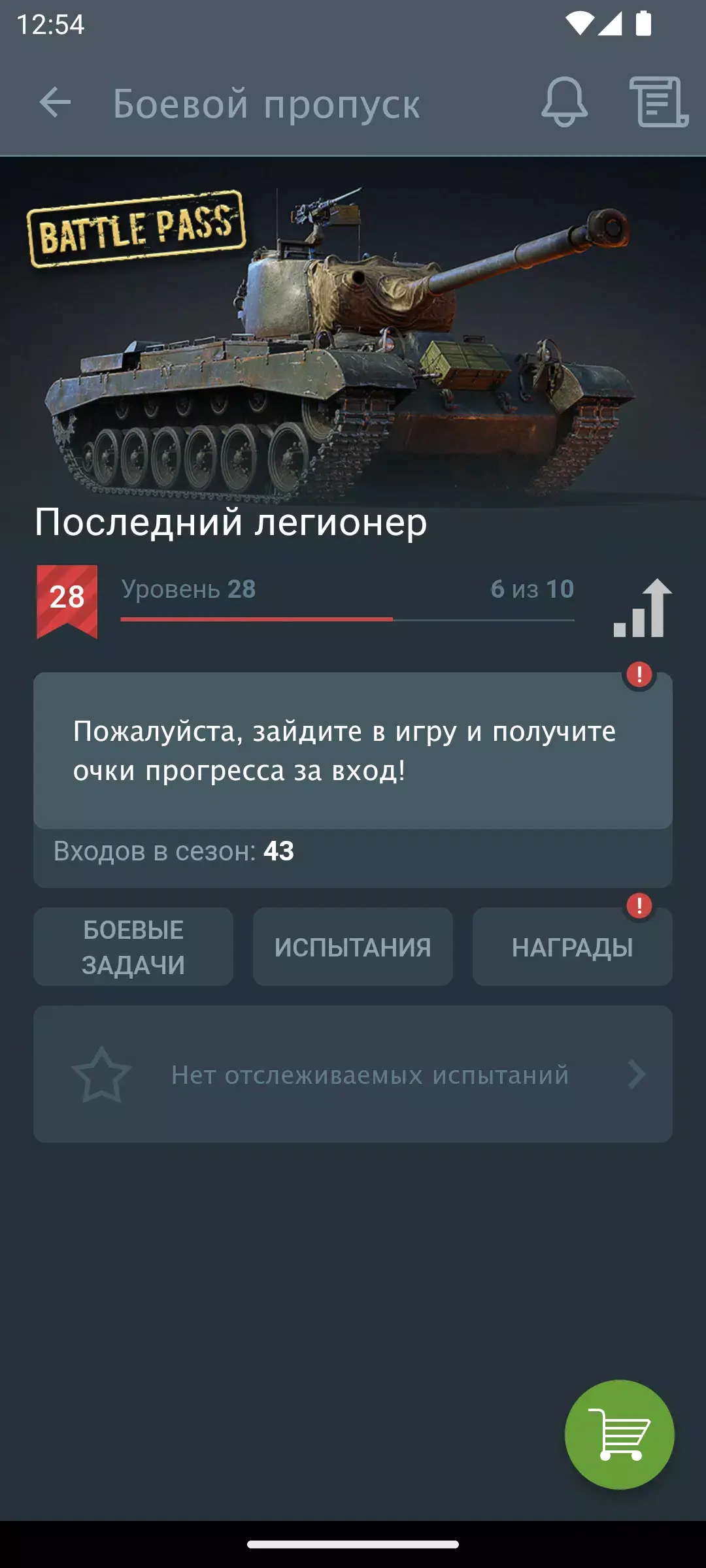706x1568 pixels.
Task: Switch to ИСПЫТАНИЯ section
Action: point(353,946)
